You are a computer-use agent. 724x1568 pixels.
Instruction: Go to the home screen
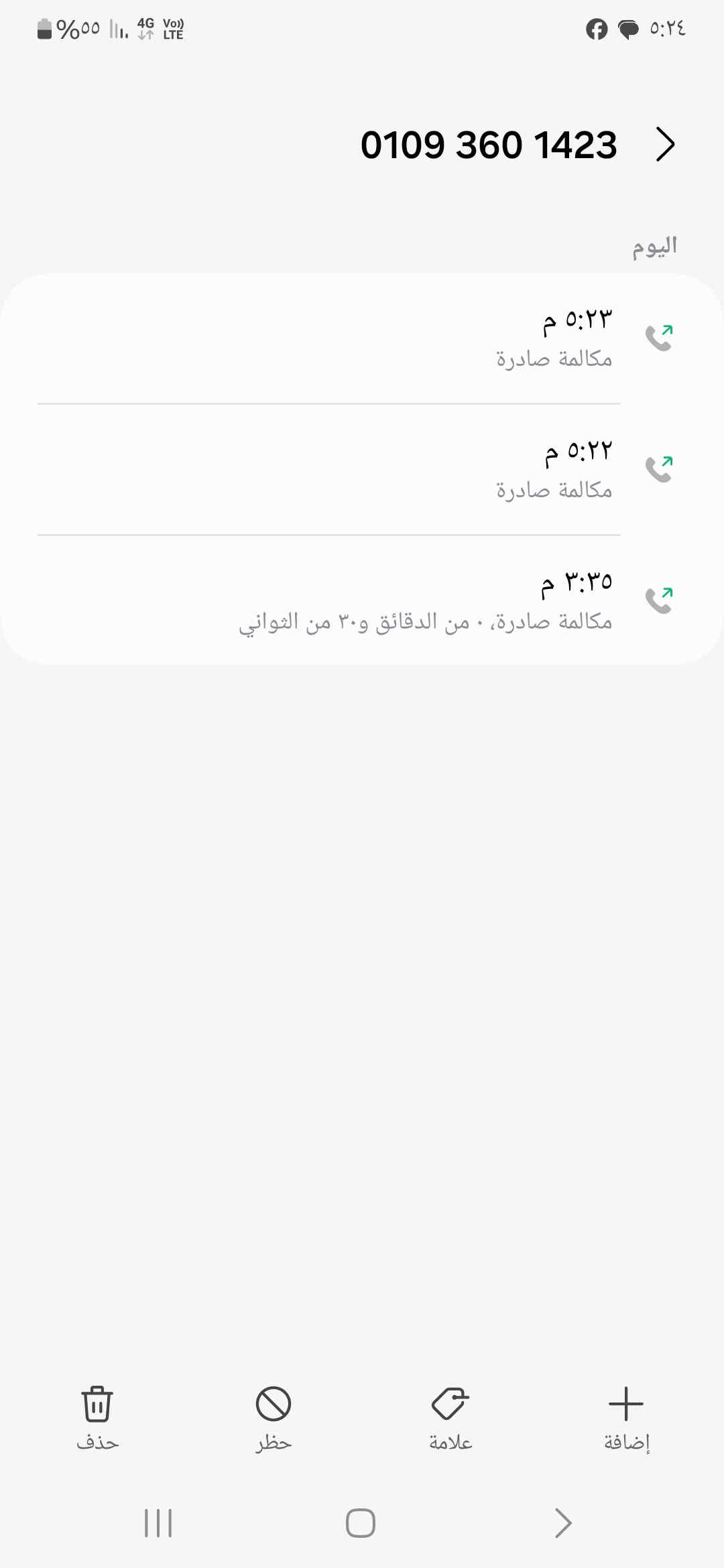coord(361,1523)
